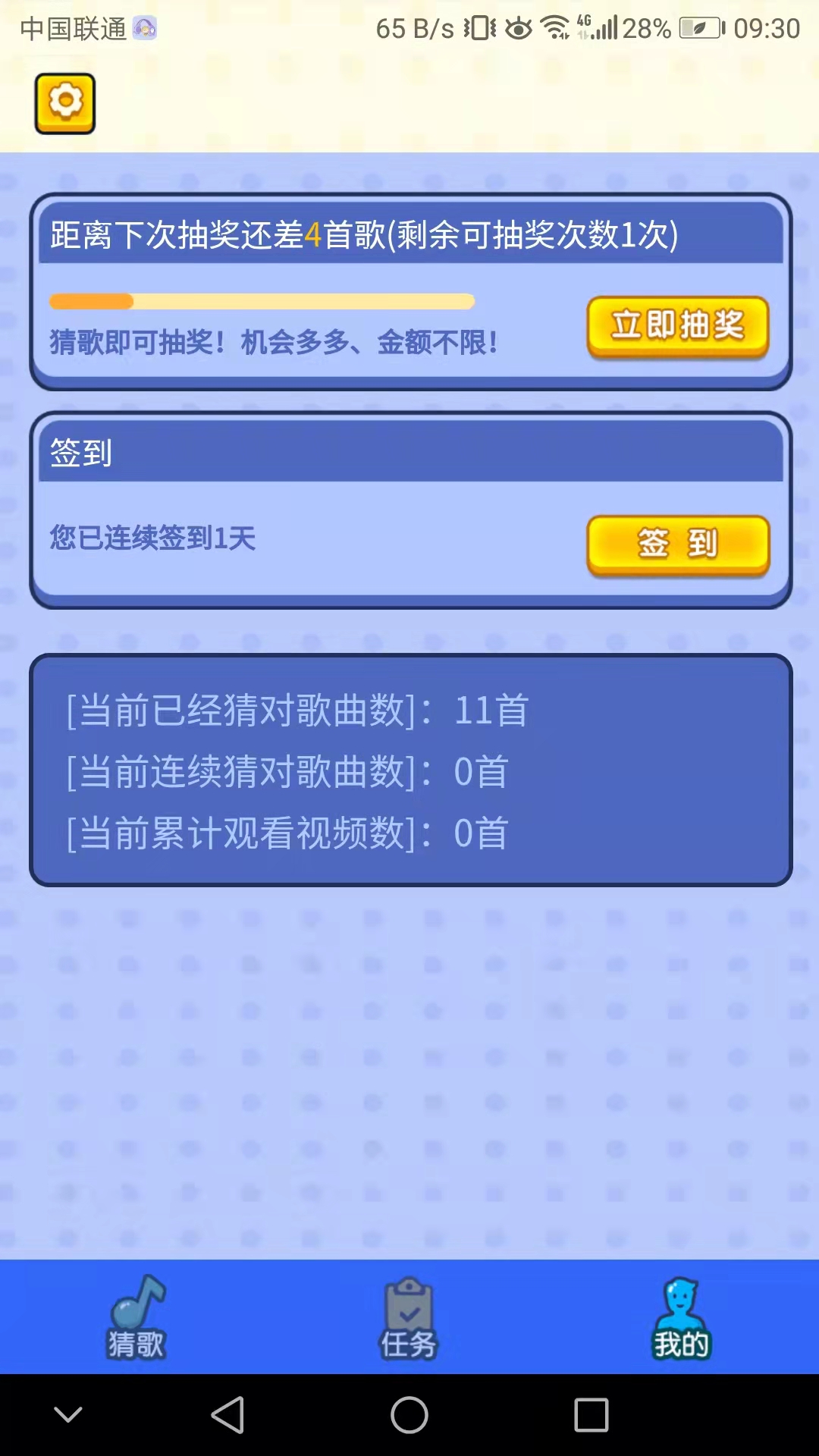The height and width of the screenshot is (1456, 819).
Task: Tap the 立即抽奖 lottery button
Action: pyautogui.click(x=678, y=327)
